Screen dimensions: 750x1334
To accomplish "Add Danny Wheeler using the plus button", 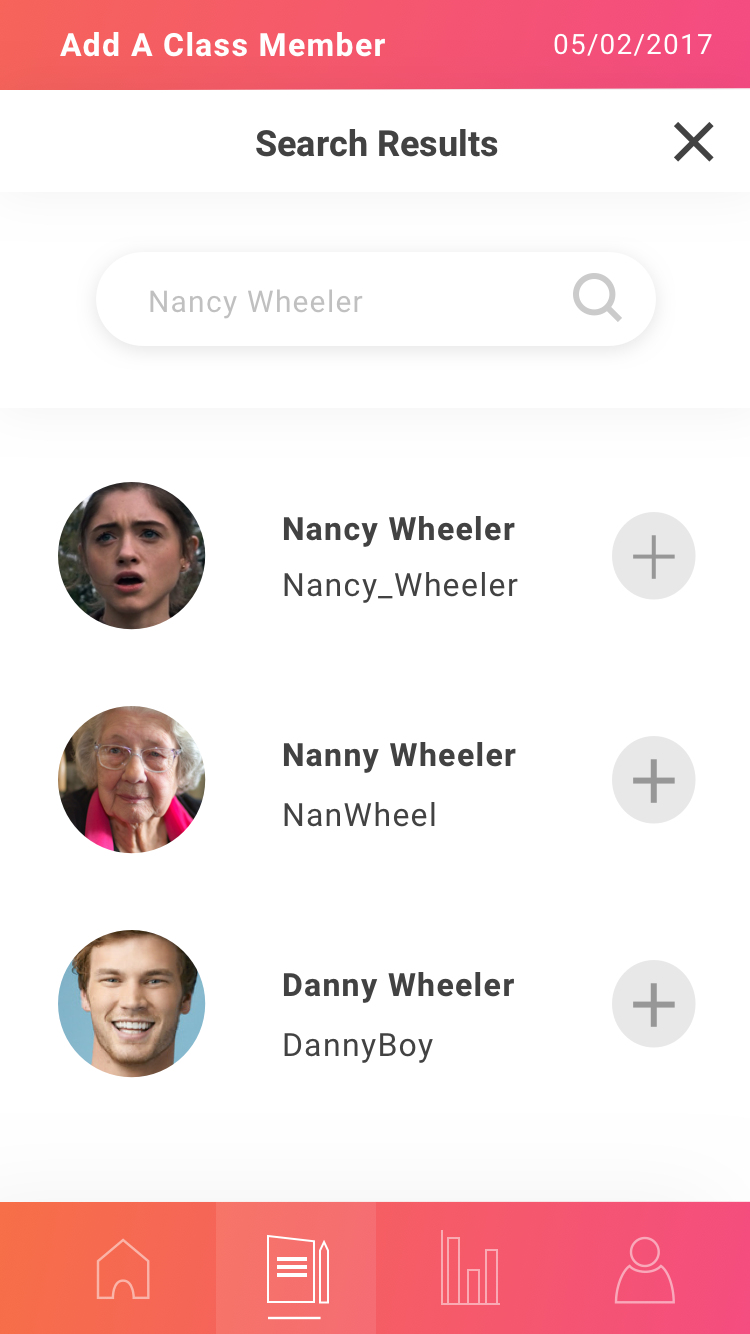I will [653, 1004].
